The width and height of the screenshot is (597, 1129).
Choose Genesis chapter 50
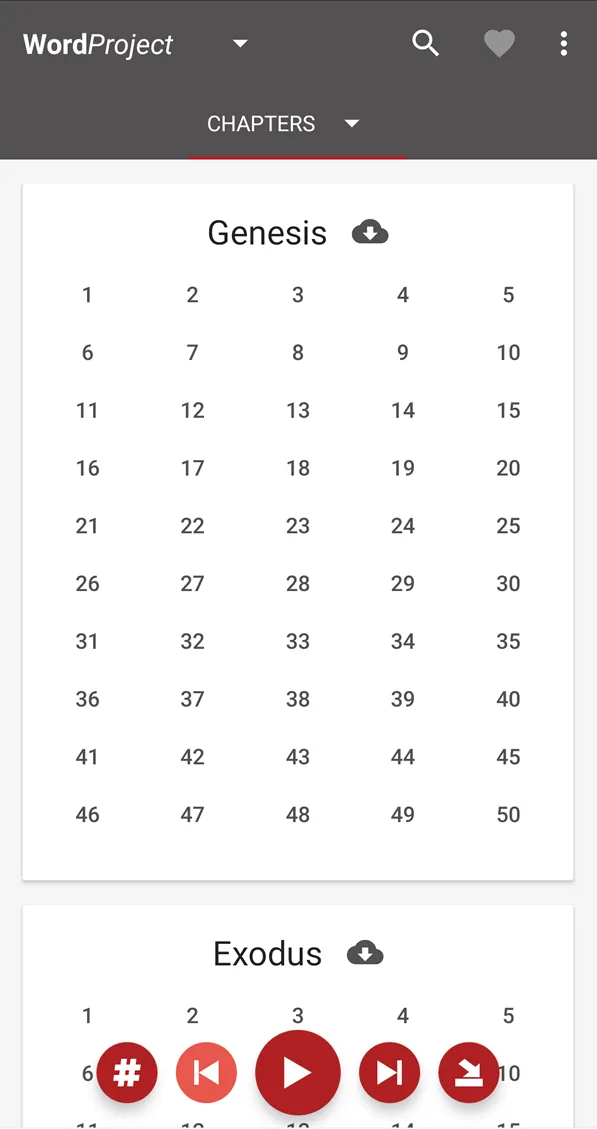[508, 814]
